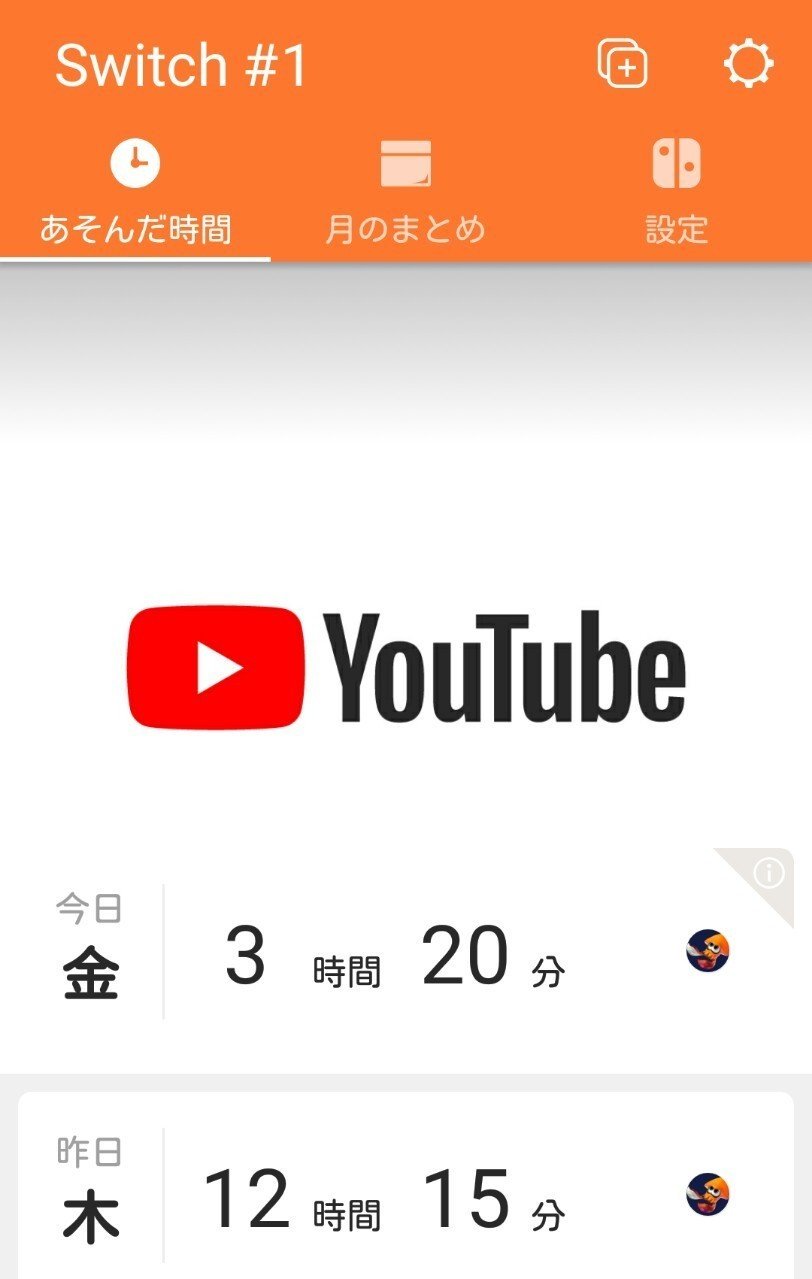The image size is (812, 1279).
Task: Tap the info icon on today's card
Action: (768, 874)
